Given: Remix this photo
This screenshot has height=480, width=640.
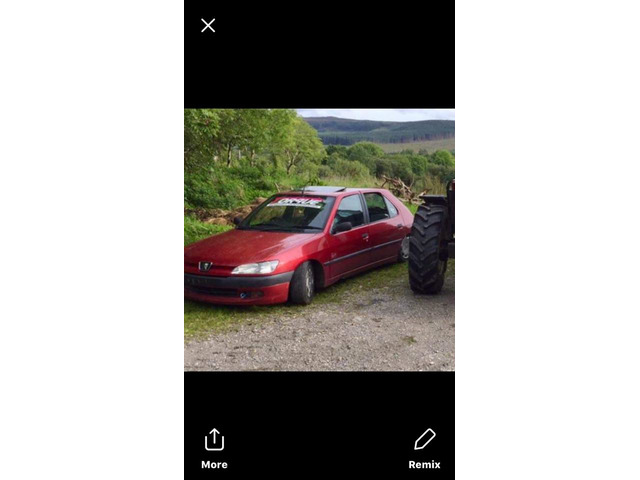Looking at the screenshot, I should coord(424,447).
